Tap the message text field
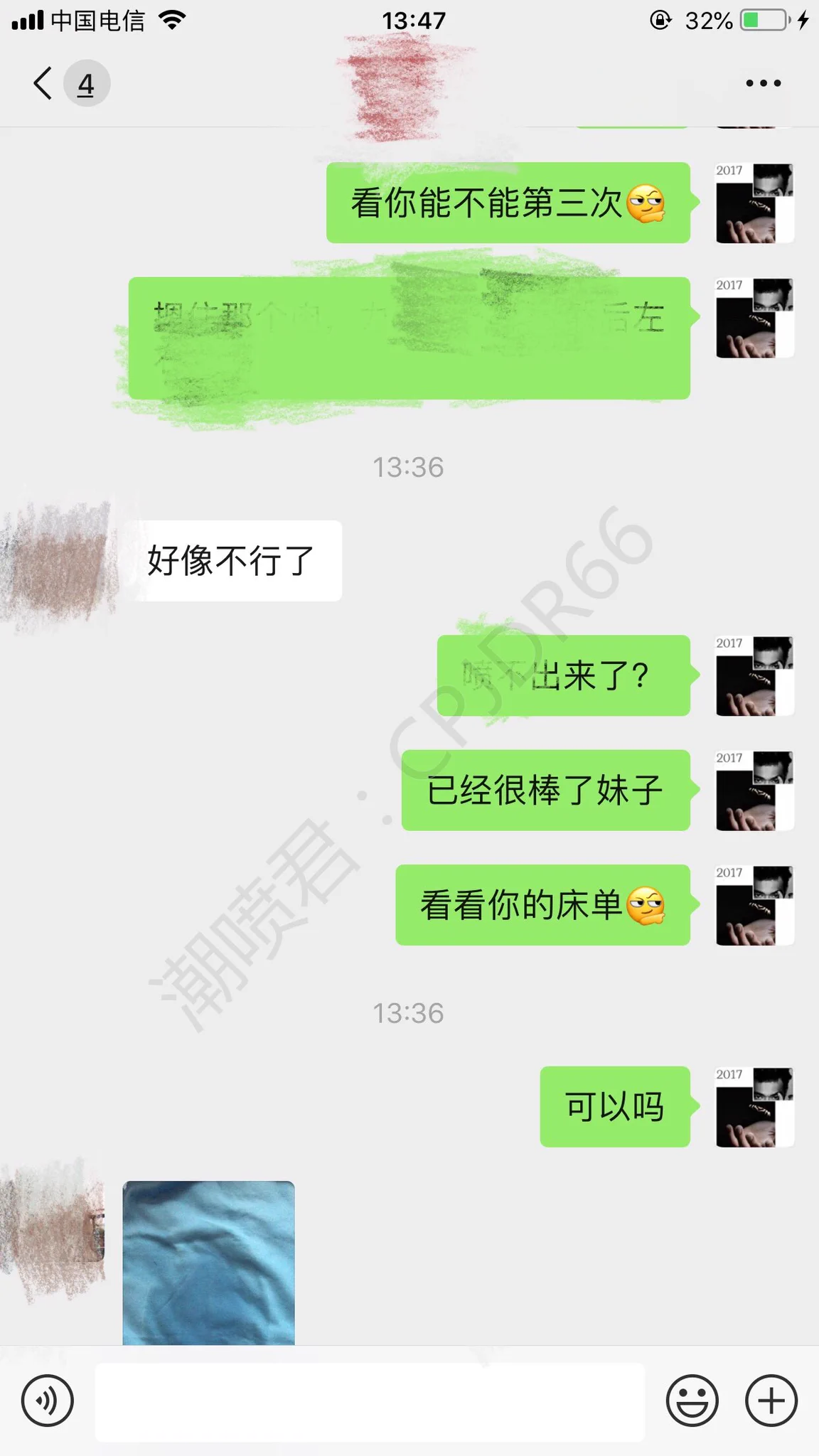 point(370,1401)
